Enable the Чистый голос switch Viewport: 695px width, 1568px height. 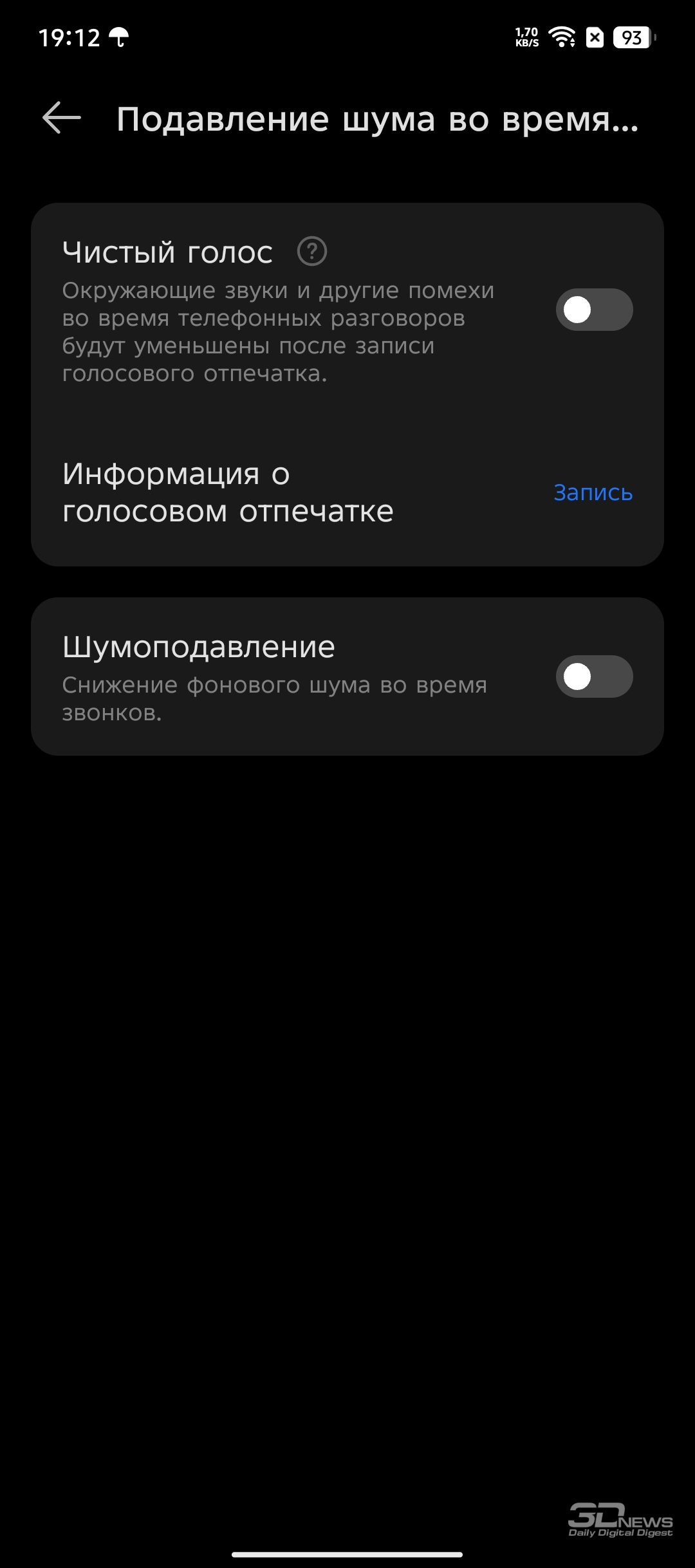[x=594, y=310]
